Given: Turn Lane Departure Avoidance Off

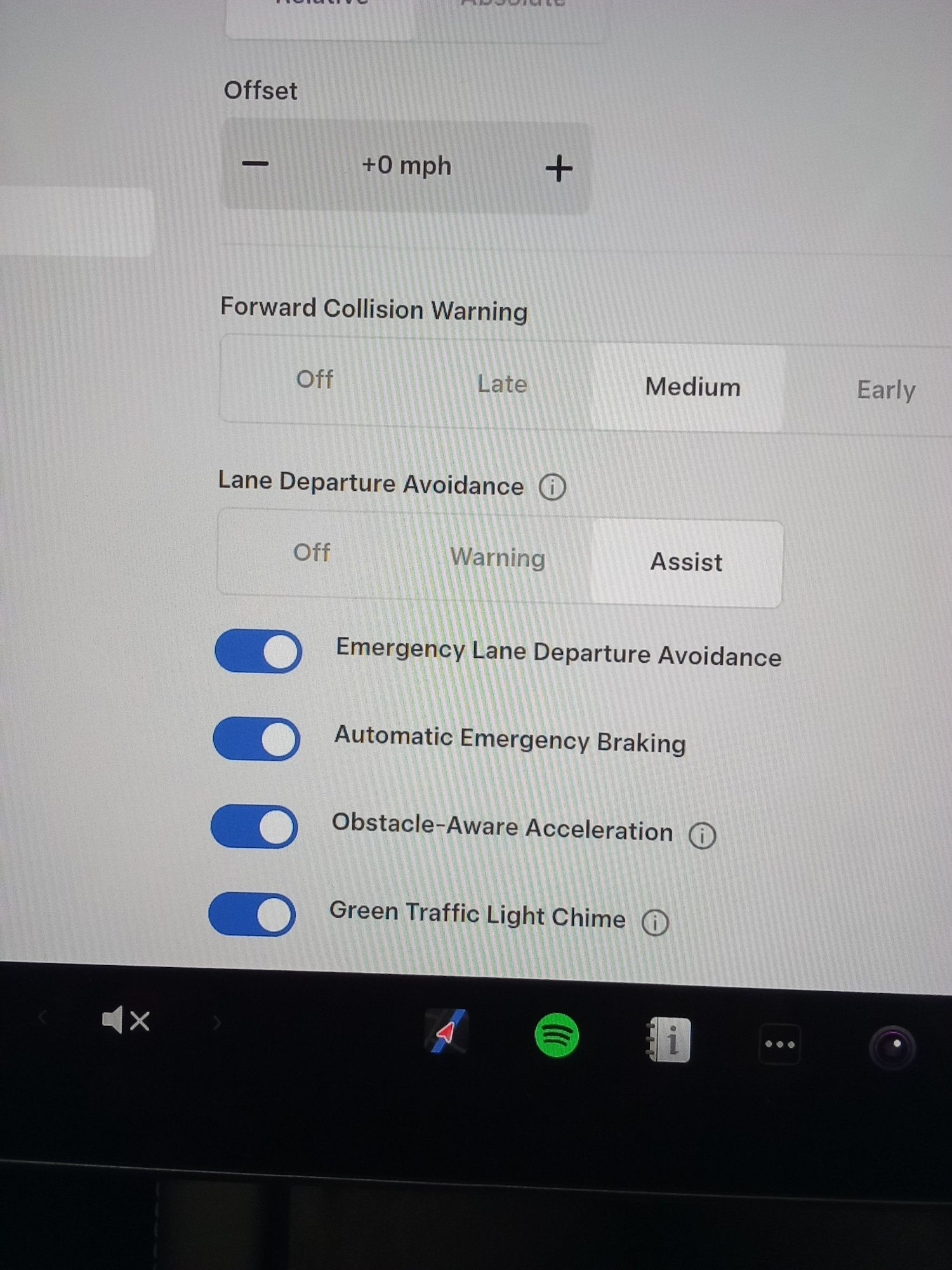Looking at the screenshot, I should (x=311, y=552).
